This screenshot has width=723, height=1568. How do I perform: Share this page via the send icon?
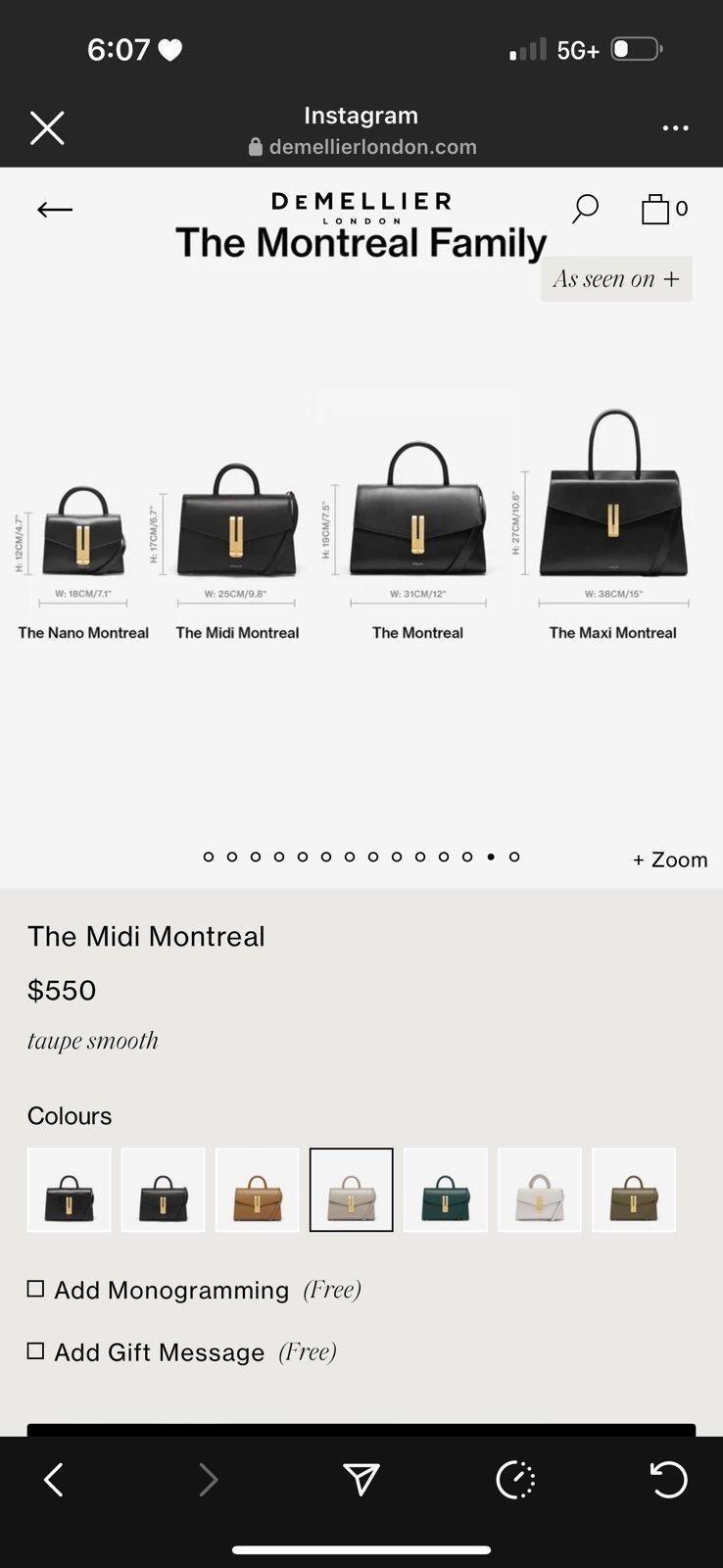click(x=361, y=1480)
